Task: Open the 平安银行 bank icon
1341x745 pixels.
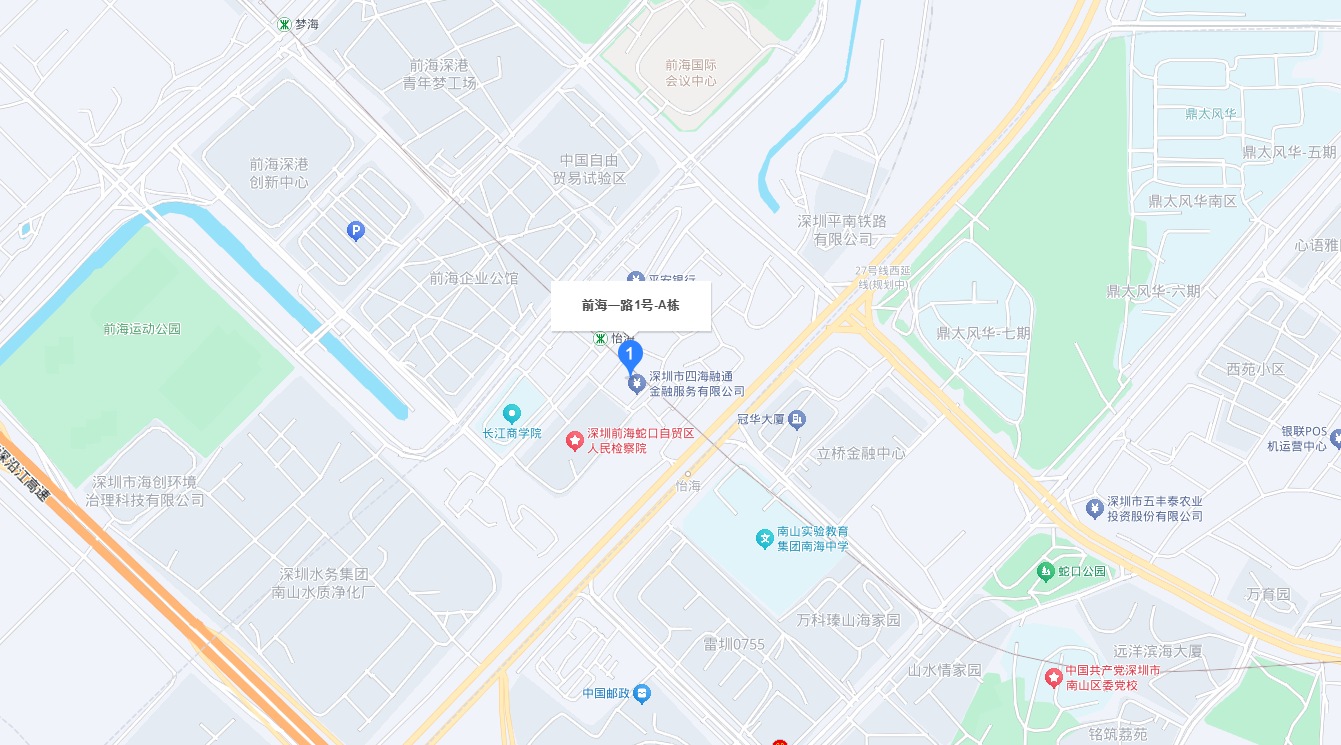Action: [x=635, y=279]
